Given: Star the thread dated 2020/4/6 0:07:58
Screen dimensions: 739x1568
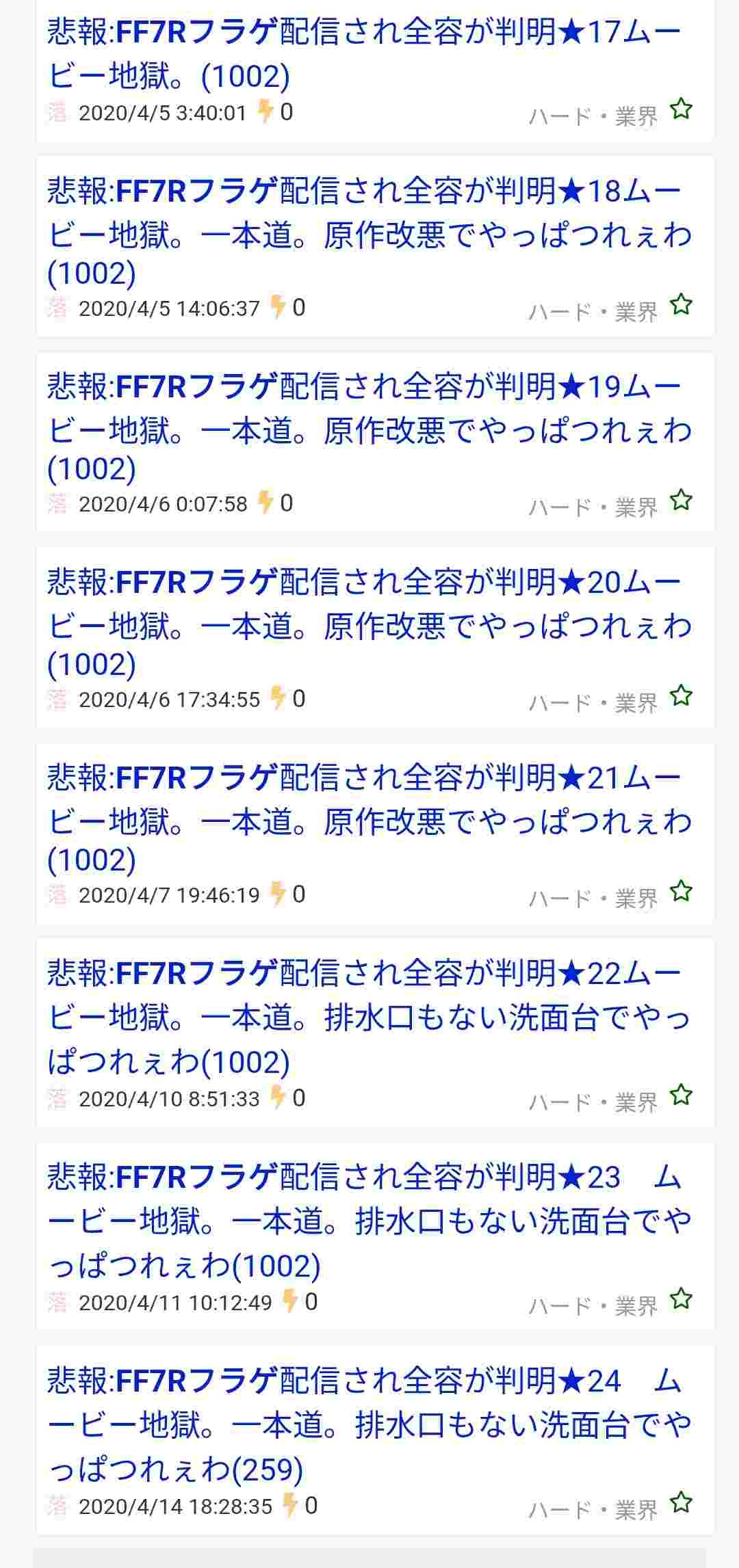Looking at the screenshot, I should pyautogui.click(x=681, y=501).
